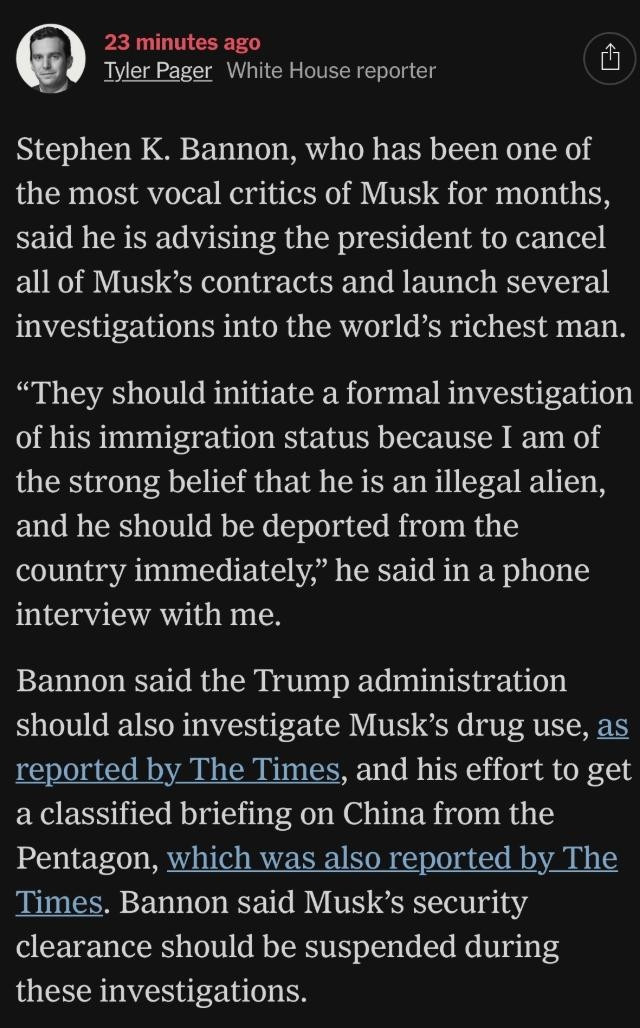Image resolution: width=640 pixels, height=1028 pixels.
Task: Open 'which was also reported by The Times' link
Action: coord(392,858)
